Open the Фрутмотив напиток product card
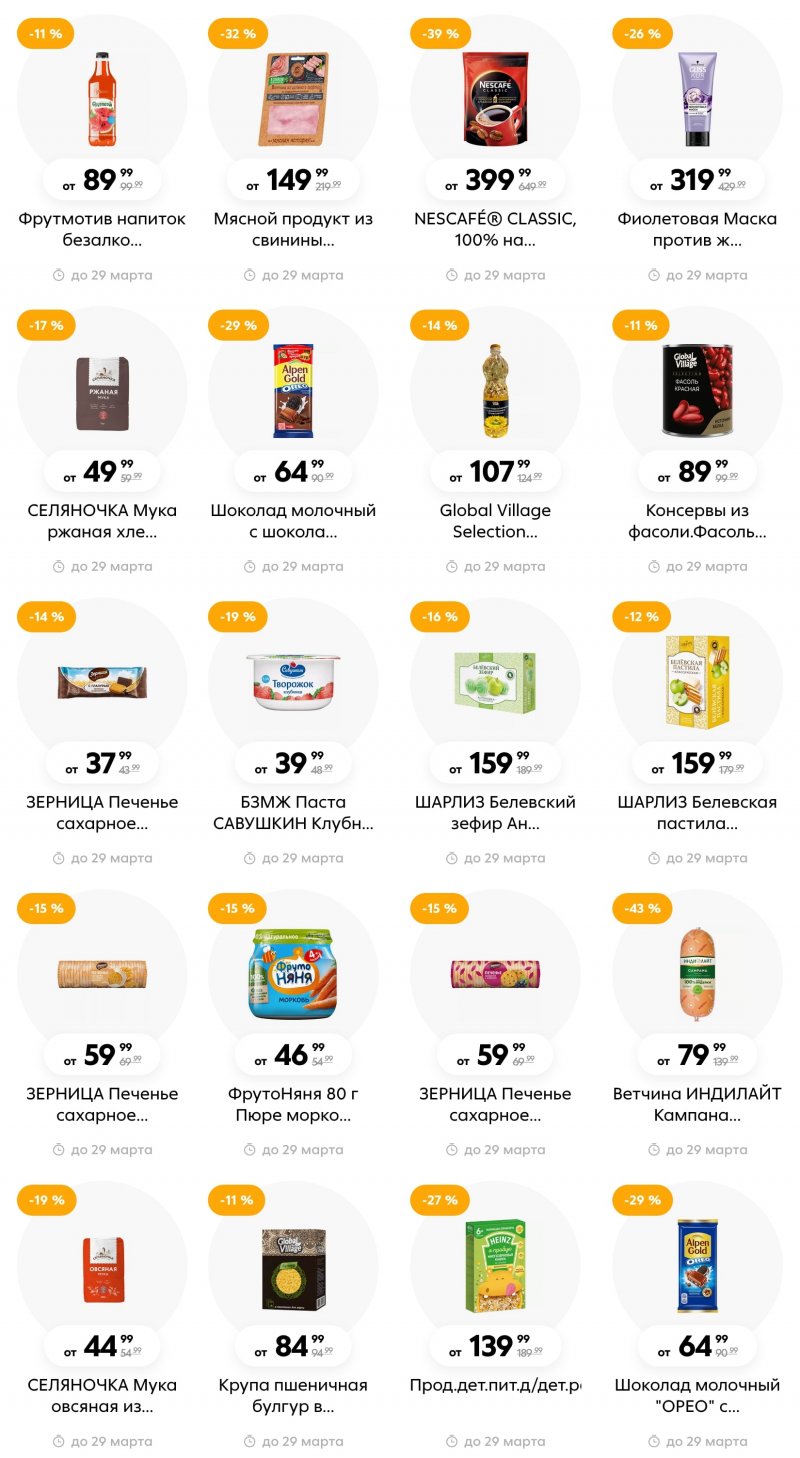 coord(102,100)
